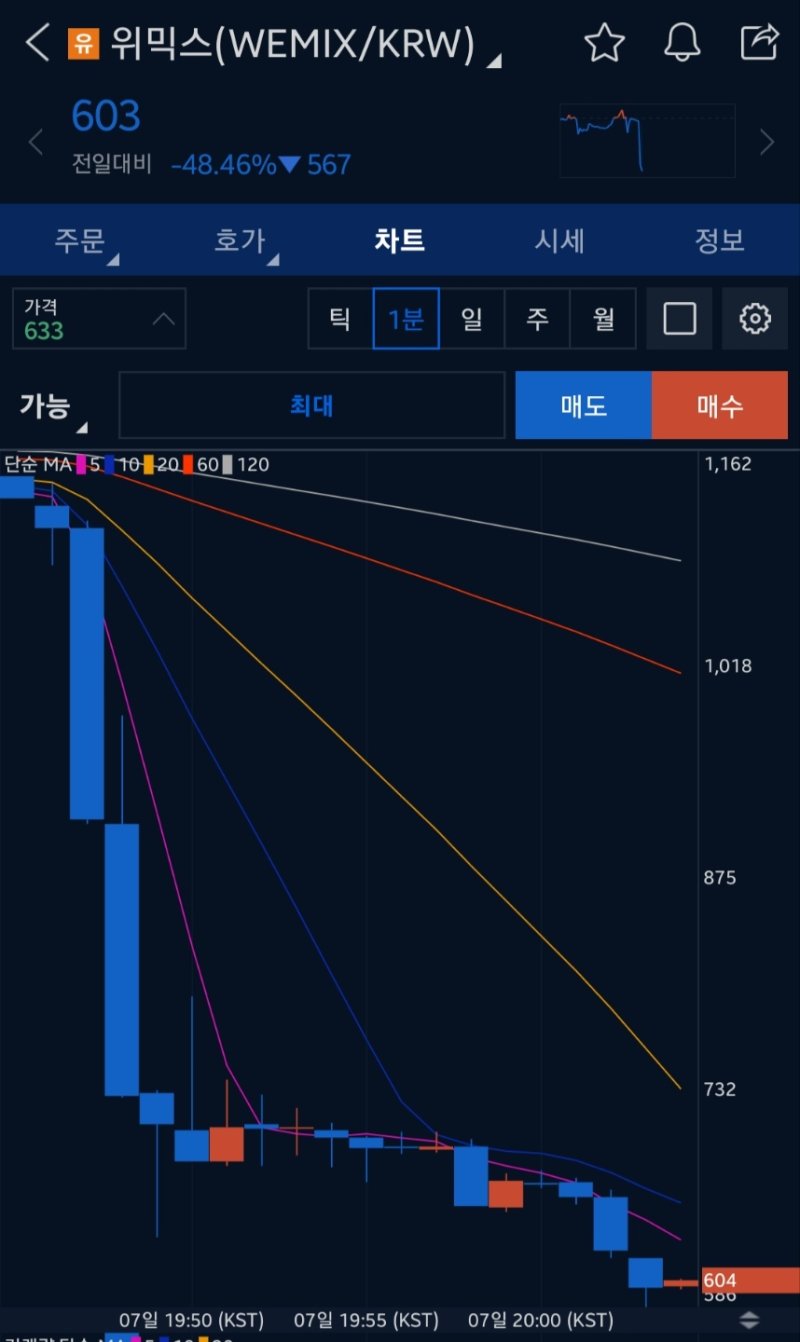Click the yellow MA 20 color swatch
This screenshot has height=1342, width=800.
tap(147, 464)
